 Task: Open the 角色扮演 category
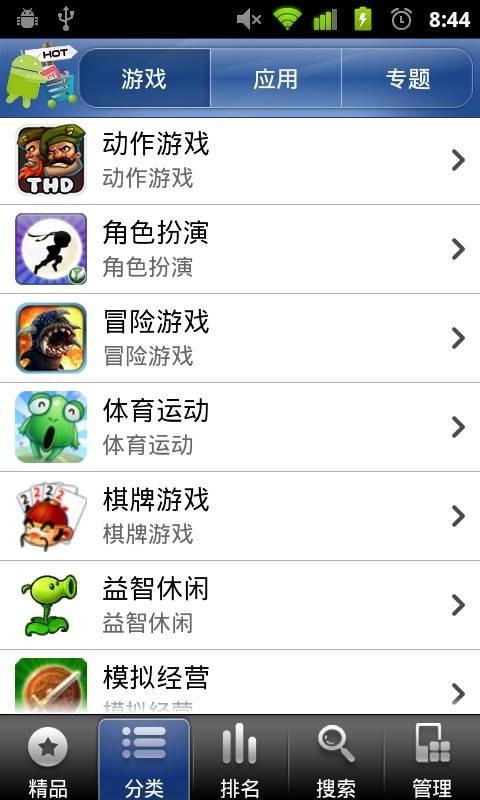pyautogui.click(x=240, y=249)
